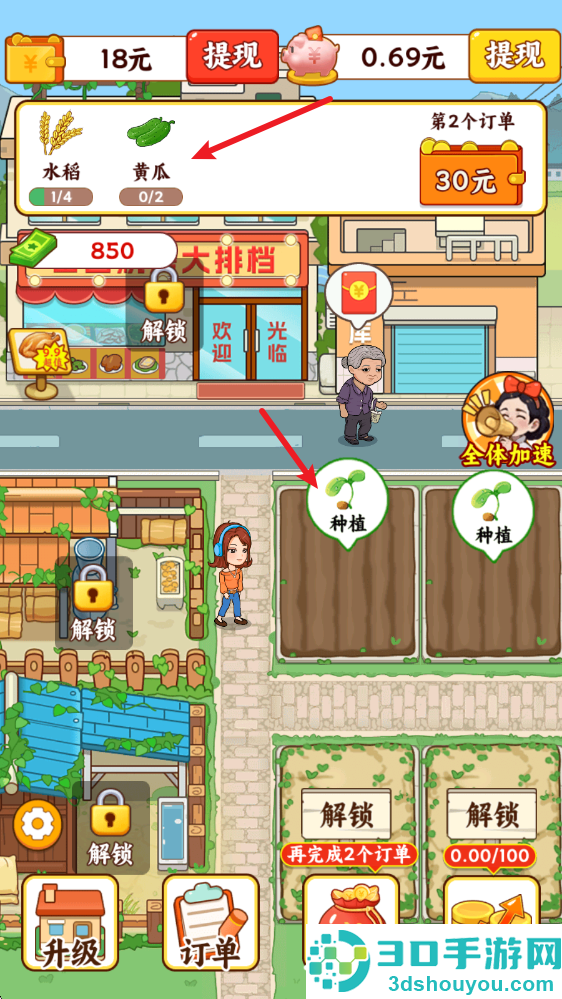Activate 全体加速 speed boost
This screenshot has width=562, height=999.
[508, 420]
